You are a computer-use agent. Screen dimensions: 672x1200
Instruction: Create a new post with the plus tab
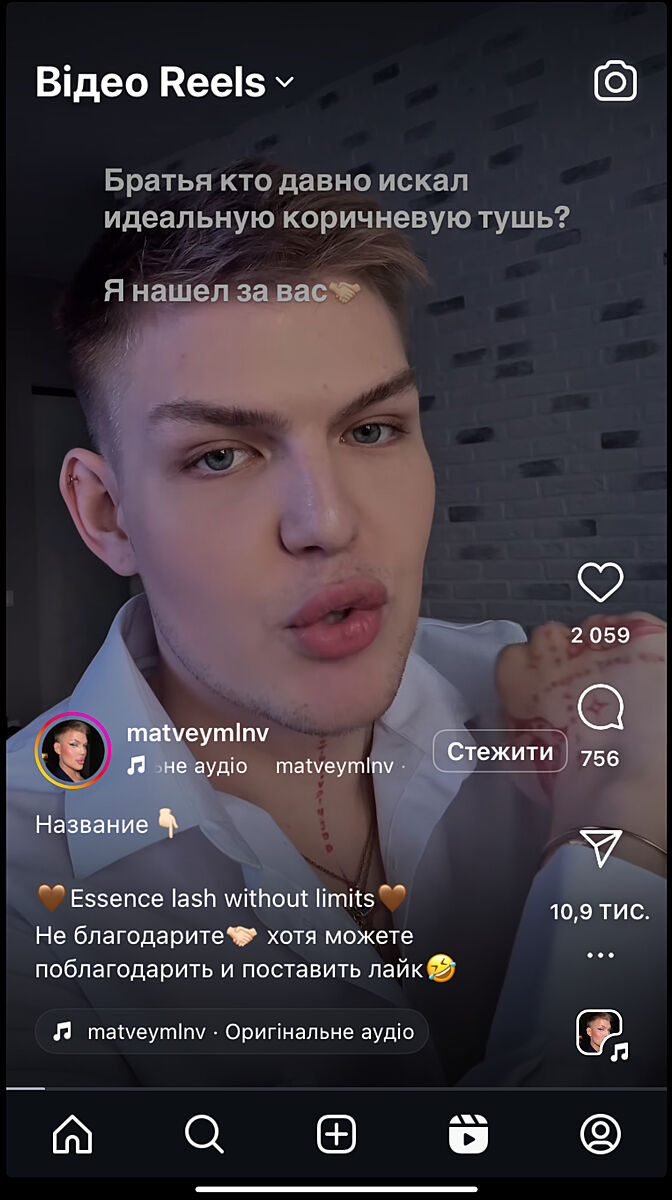point(336,1134)
